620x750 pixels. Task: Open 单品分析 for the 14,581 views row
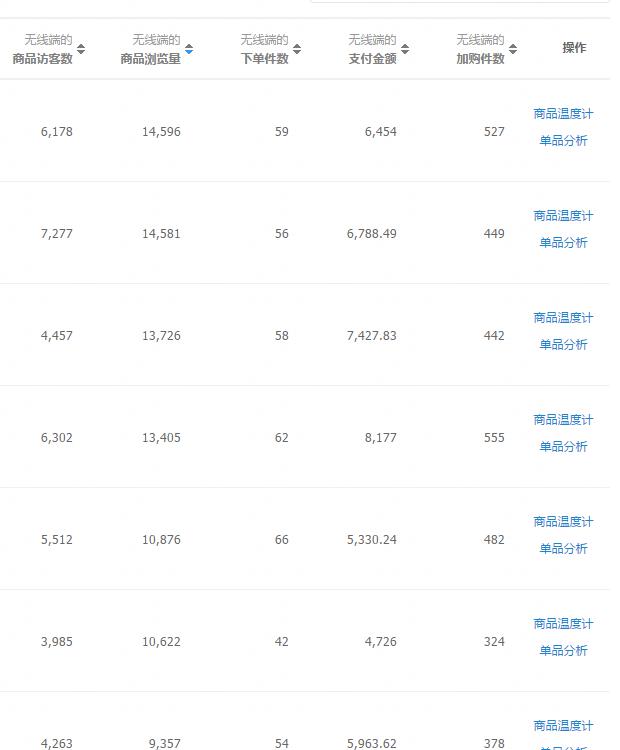pyautogui.click(x=563, y=243)
